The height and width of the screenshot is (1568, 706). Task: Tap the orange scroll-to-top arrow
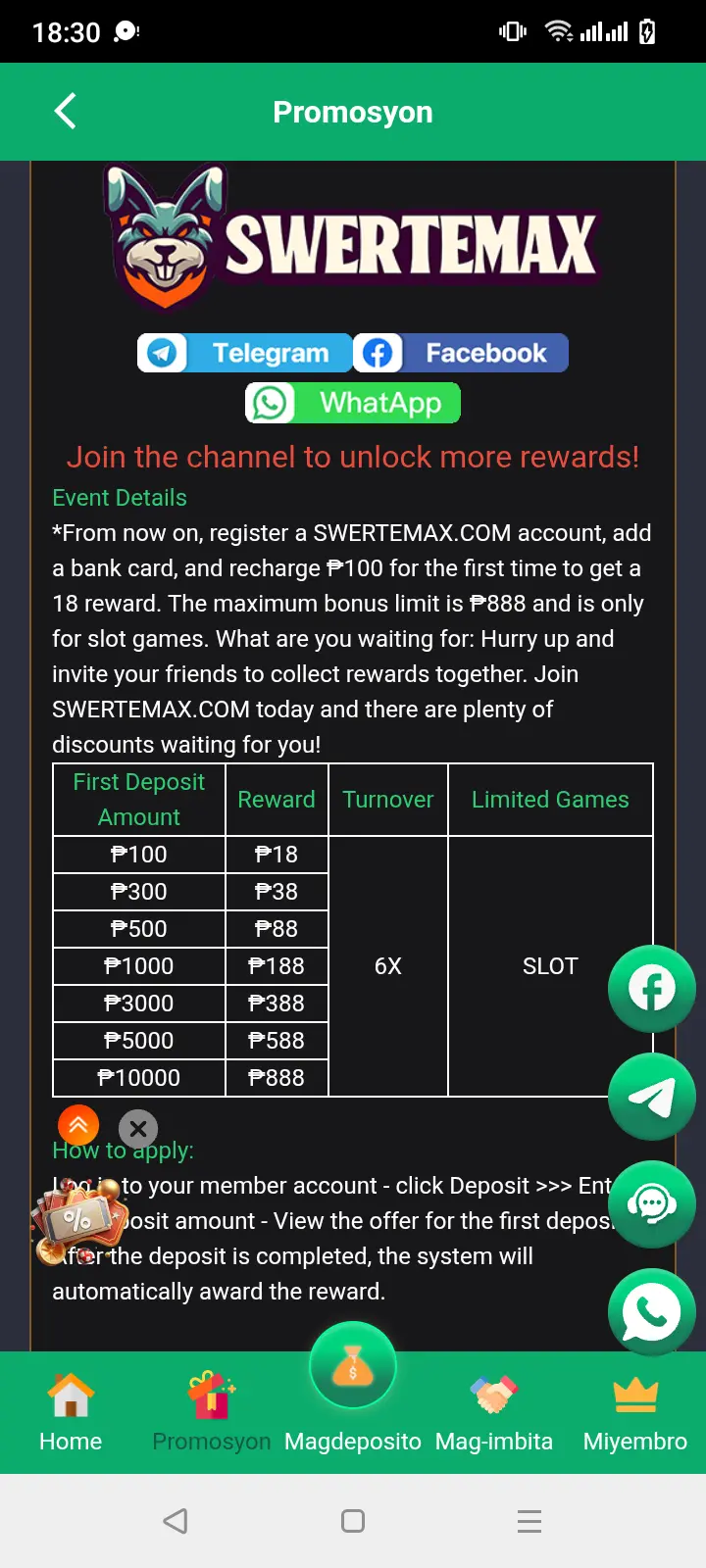(x=78, y=1126)
